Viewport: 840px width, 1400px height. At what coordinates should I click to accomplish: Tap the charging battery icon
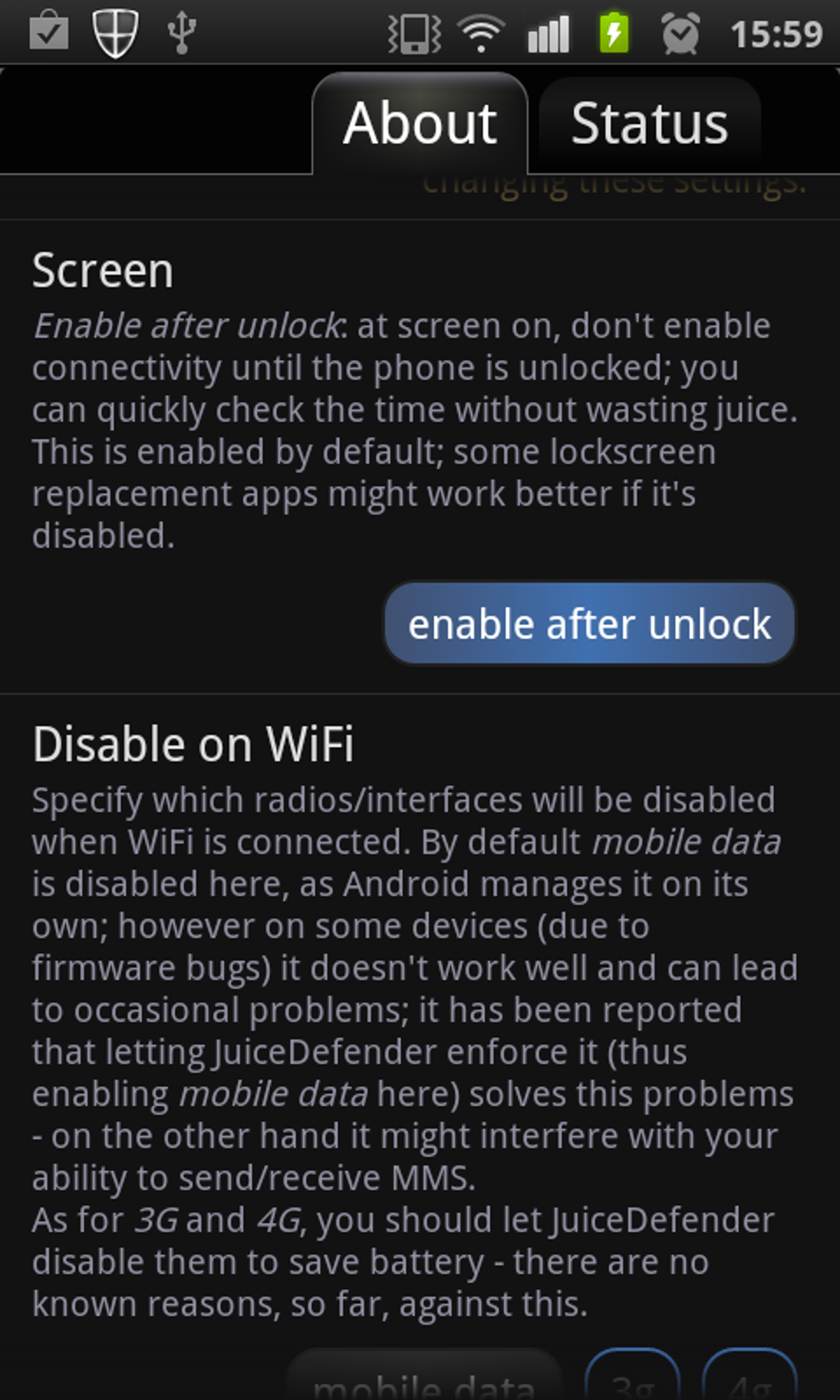612,31
